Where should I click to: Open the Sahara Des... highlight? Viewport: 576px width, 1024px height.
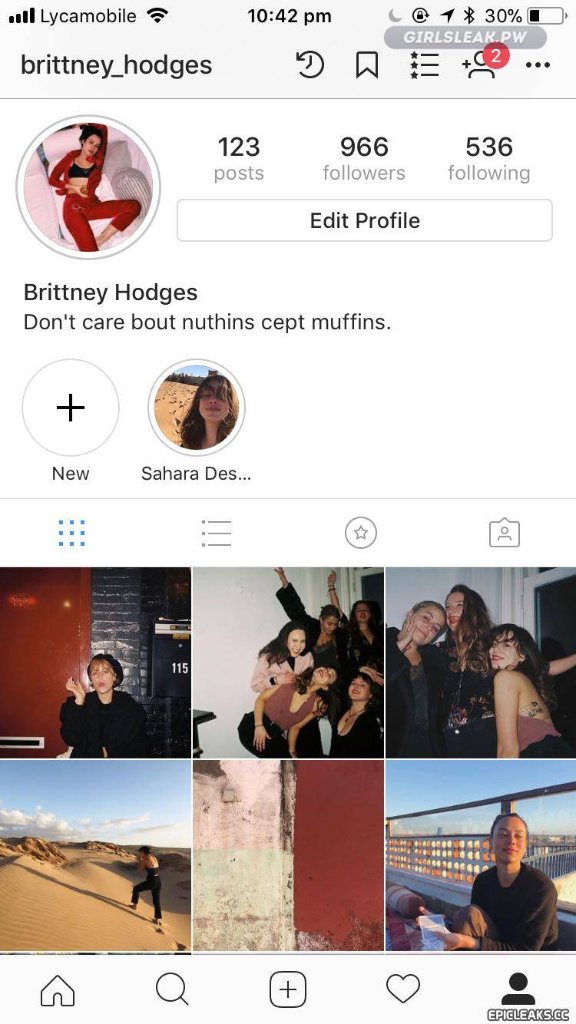[197, 408]
